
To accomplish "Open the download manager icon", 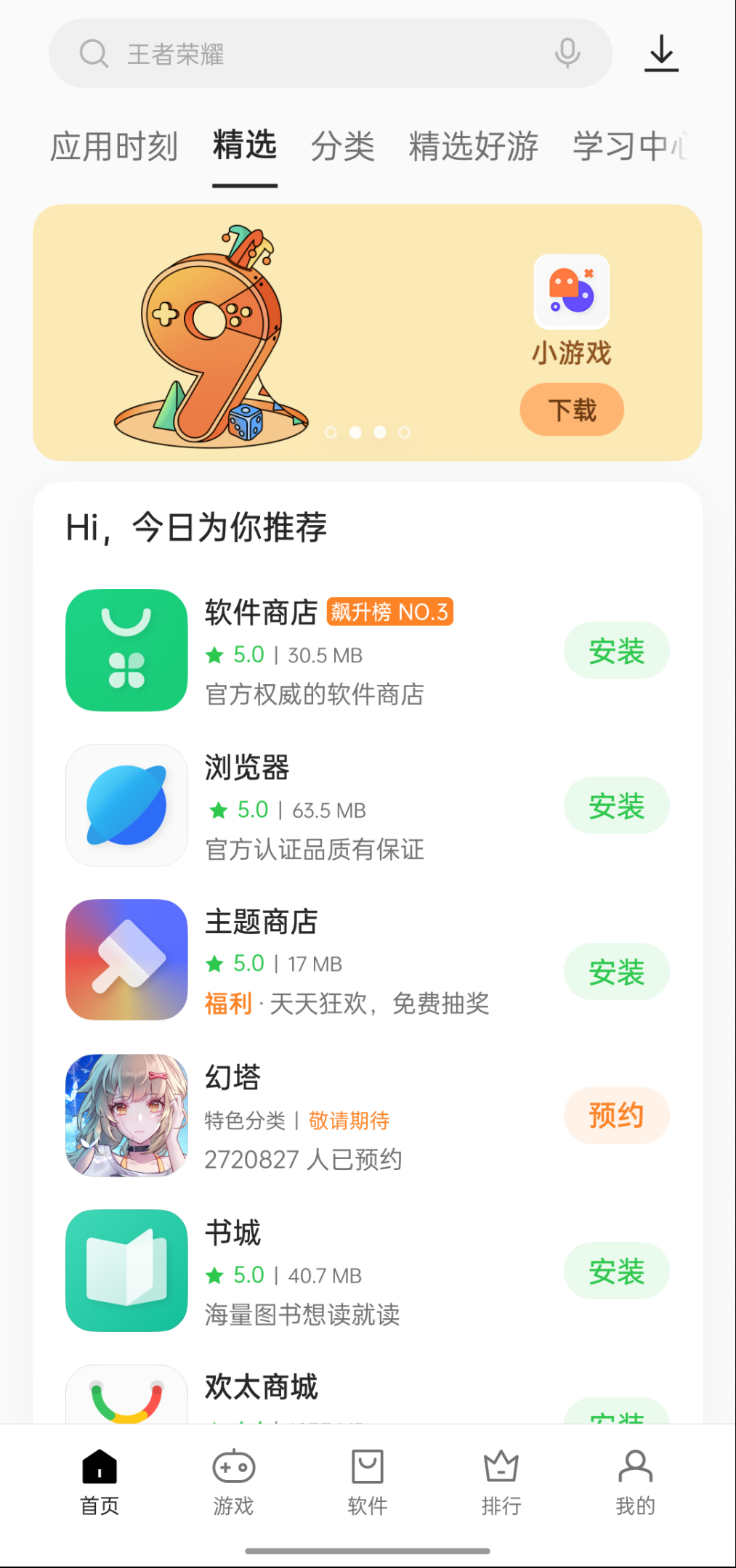I will (660, 53).
